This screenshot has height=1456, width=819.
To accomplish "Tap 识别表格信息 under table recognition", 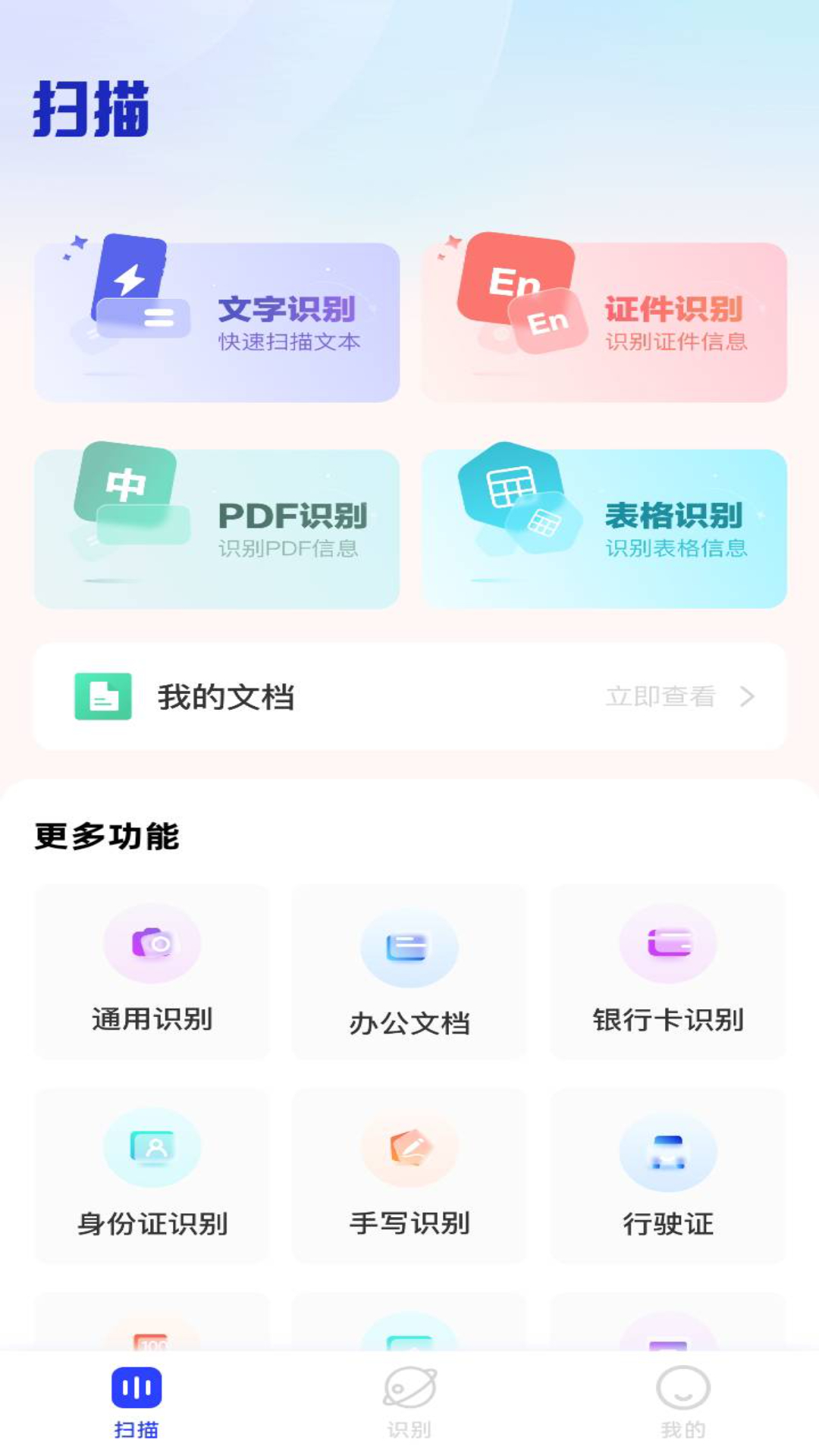I will coord(676,550).
